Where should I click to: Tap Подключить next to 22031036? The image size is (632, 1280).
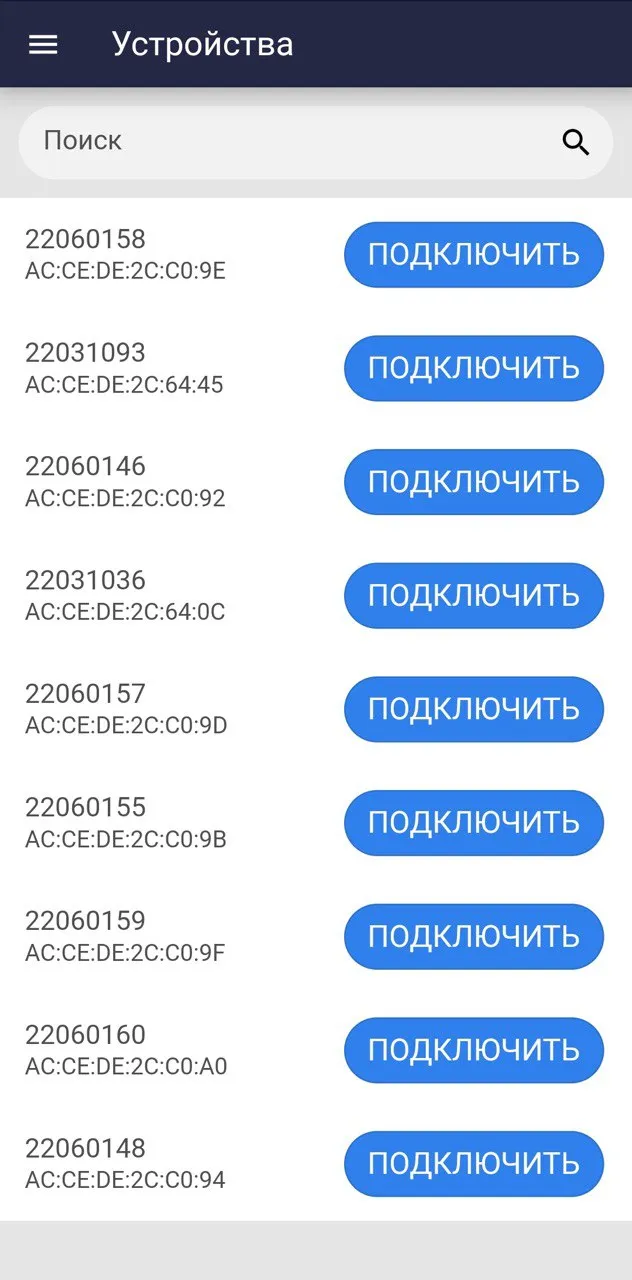click(x=474, y=595)
